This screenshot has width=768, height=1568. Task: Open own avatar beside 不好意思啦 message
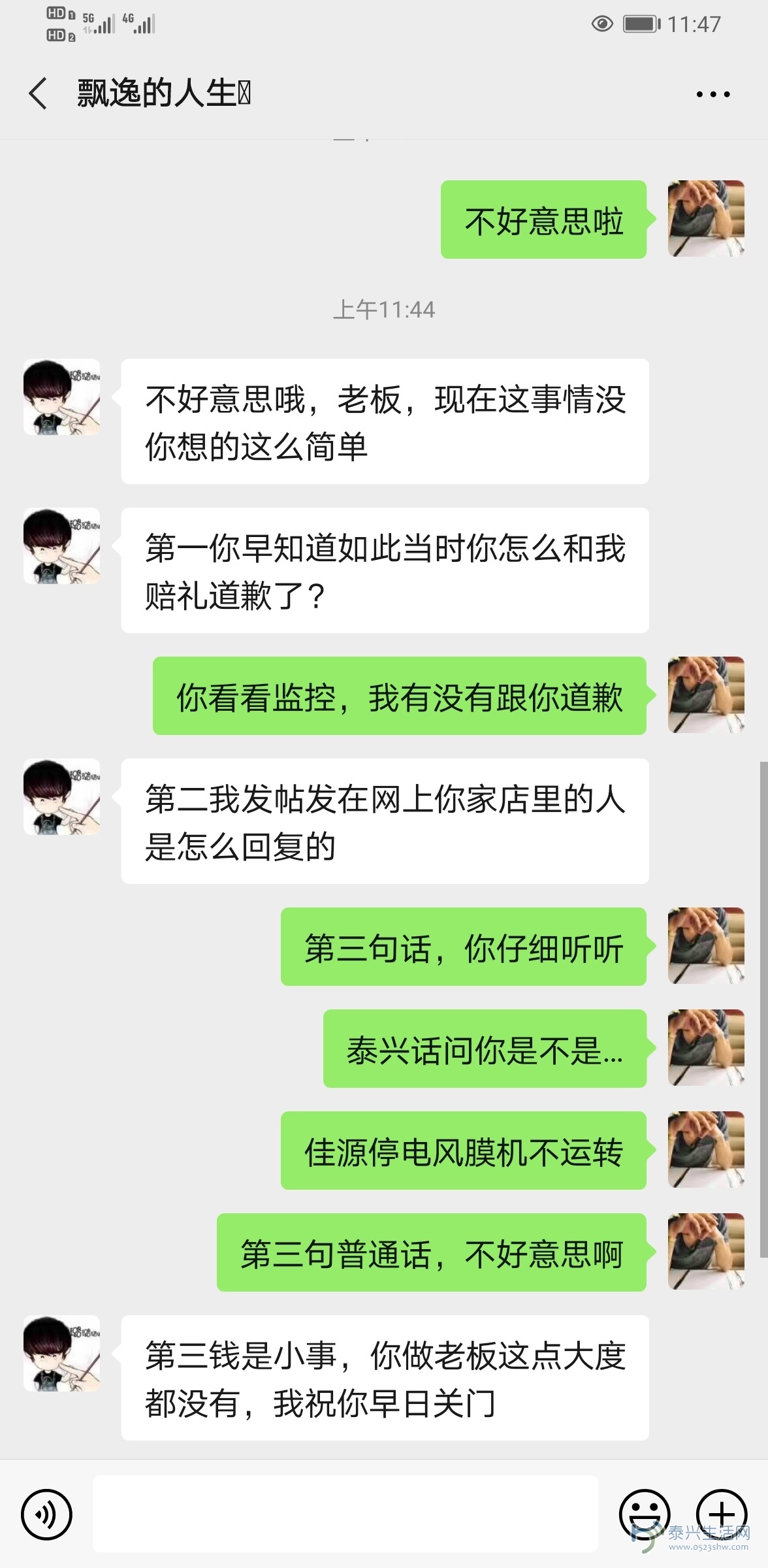click(x=706, y=219)
